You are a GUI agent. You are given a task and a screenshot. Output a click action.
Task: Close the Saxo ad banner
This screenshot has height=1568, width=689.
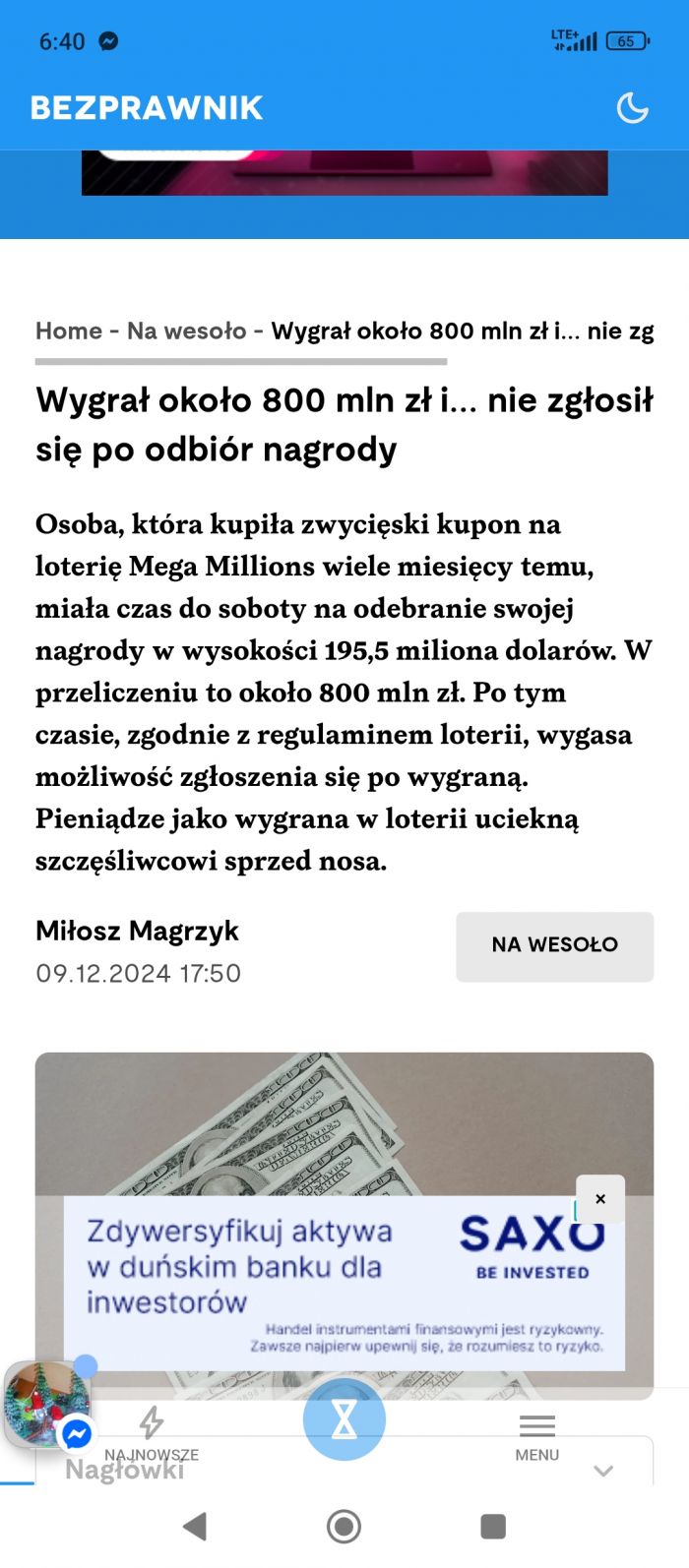[x=600, y=1198]
